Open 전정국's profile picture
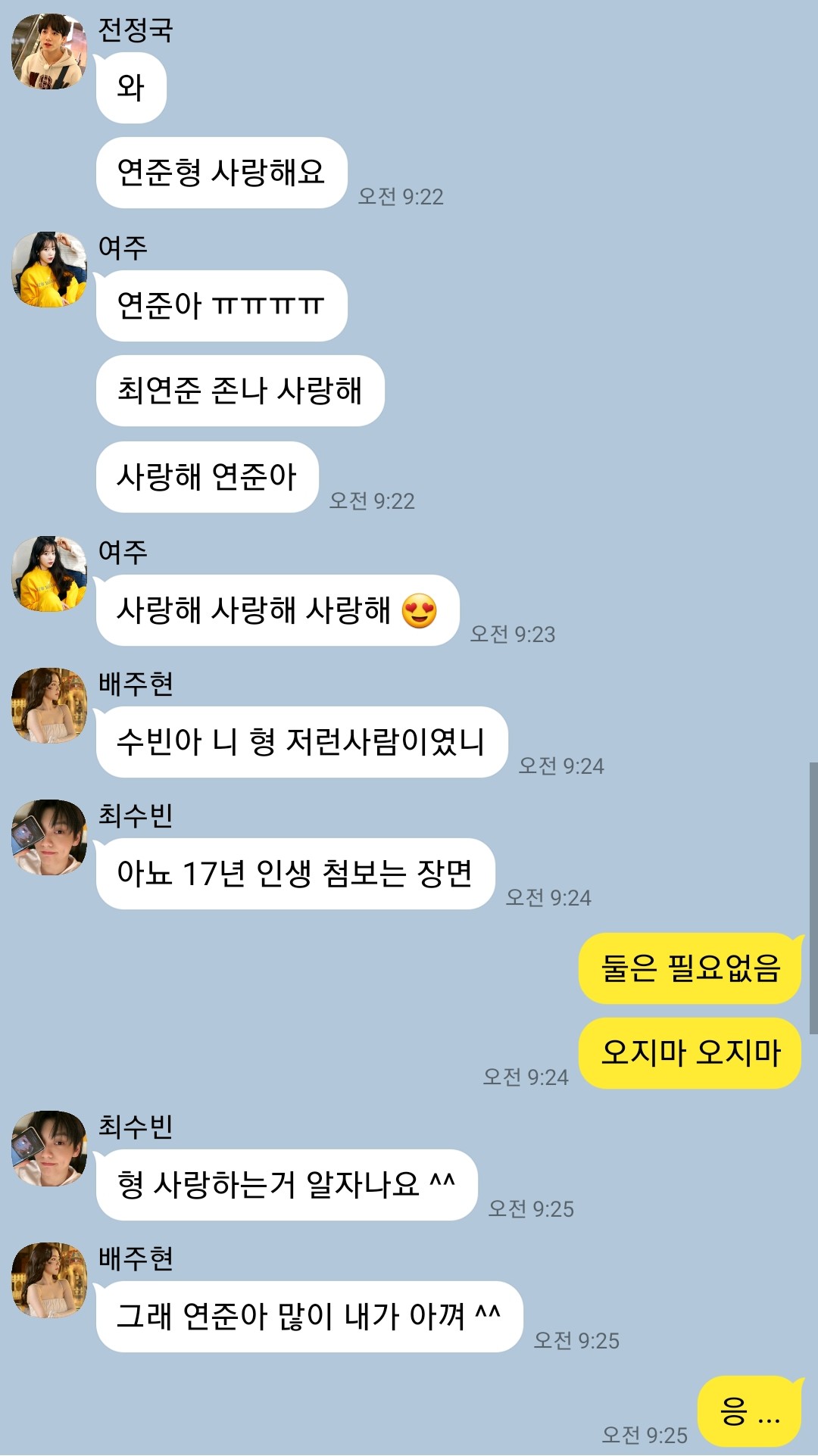The height and width of the screenshot is (1456, 818). coord(49,51)
